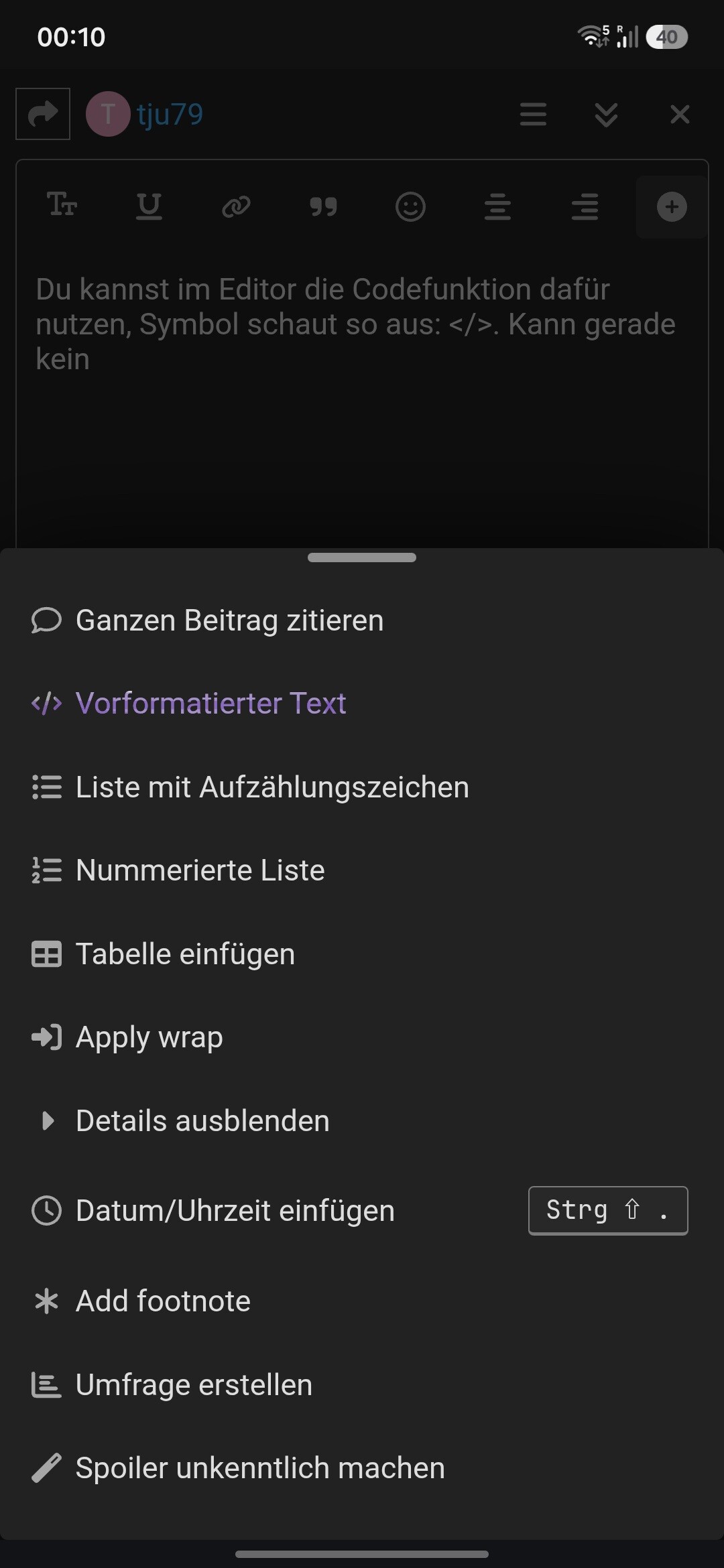Select Tabelle einfügen
The width and height of the screenshot is (724, 1568).
(x=362, y=954)
